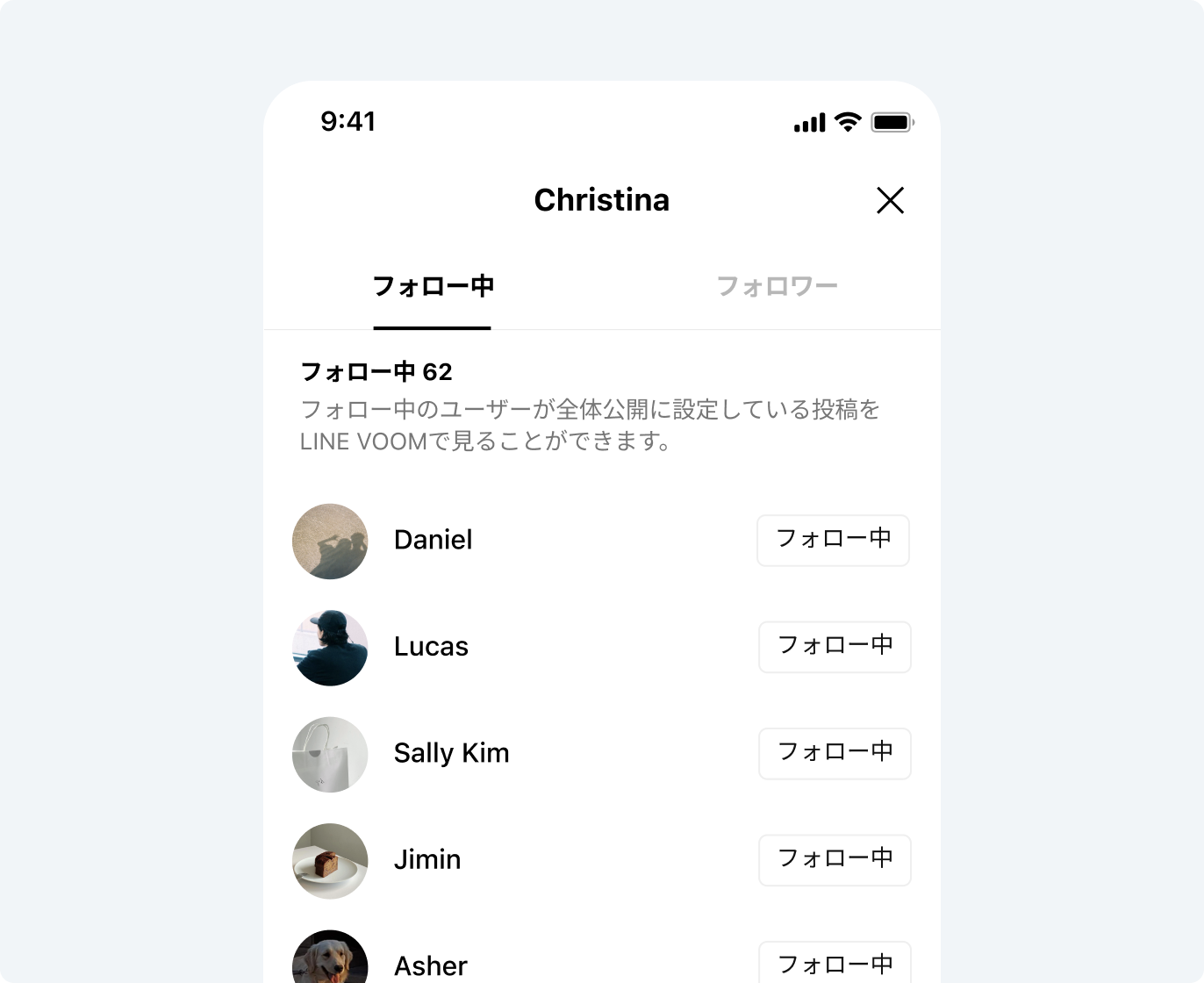Tap フォロー中 button beside Sally Kim

[x=835, y=753]
